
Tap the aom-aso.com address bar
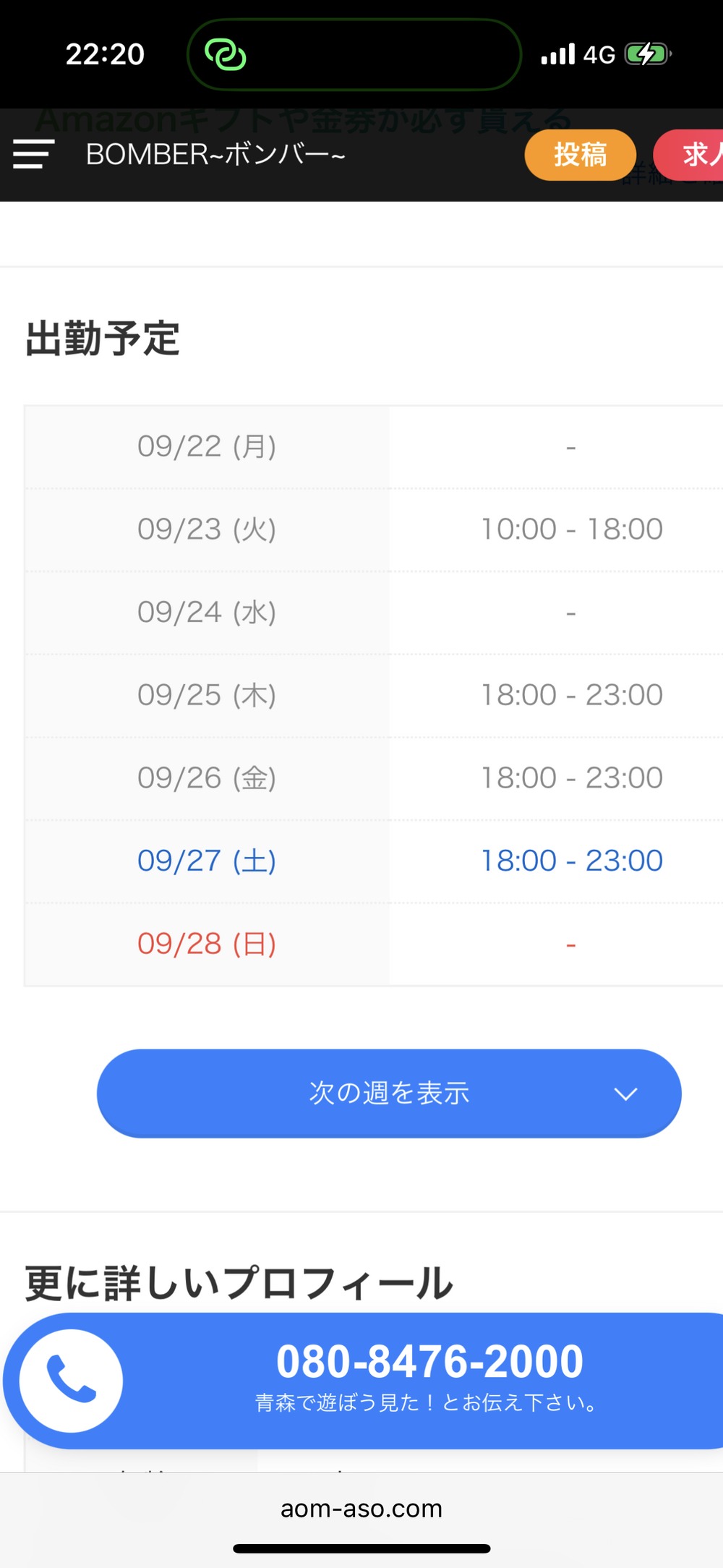click(x=361, y=1509)
